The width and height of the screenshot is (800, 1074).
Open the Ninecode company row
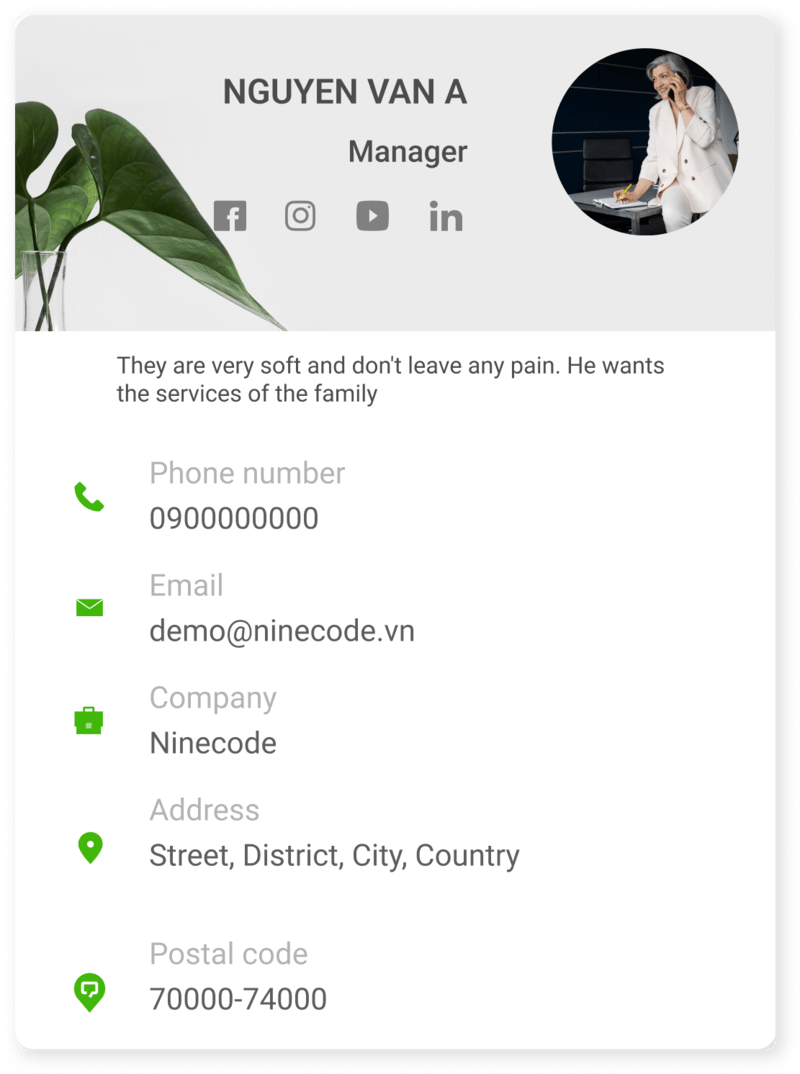pyautogui.click(x=213, y=743)
